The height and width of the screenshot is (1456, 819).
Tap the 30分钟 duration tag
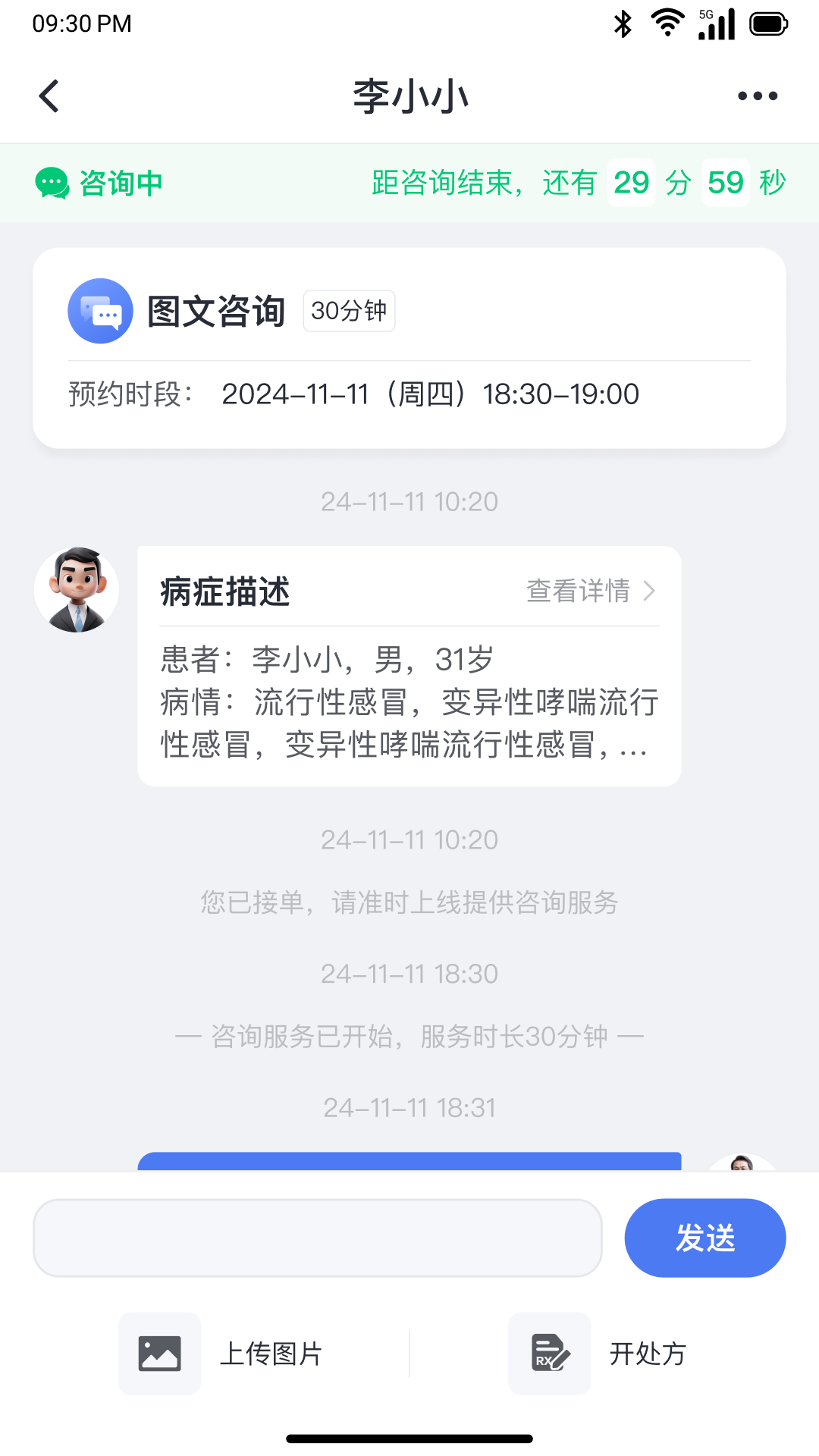tap(348, 310)
